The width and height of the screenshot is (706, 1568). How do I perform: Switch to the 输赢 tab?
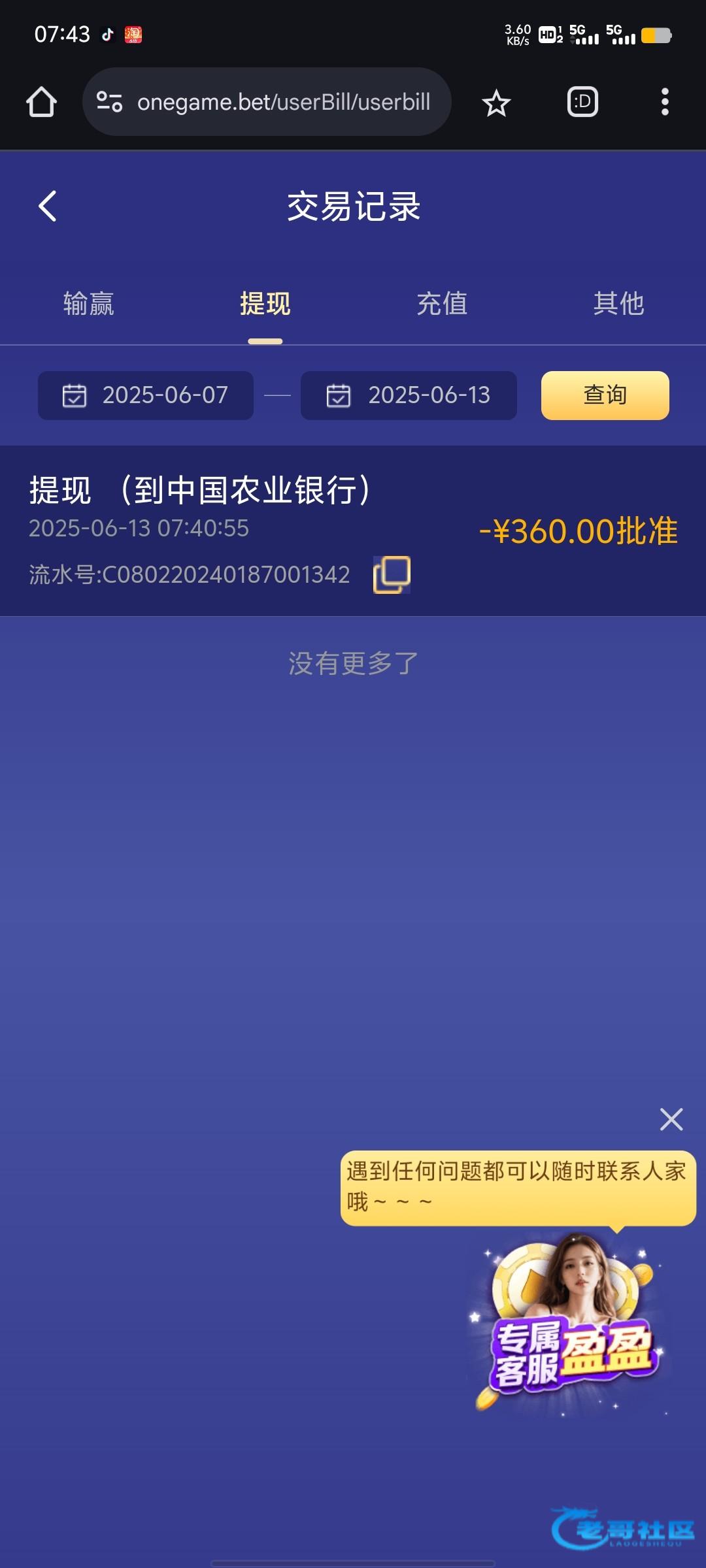pos(89,304)
